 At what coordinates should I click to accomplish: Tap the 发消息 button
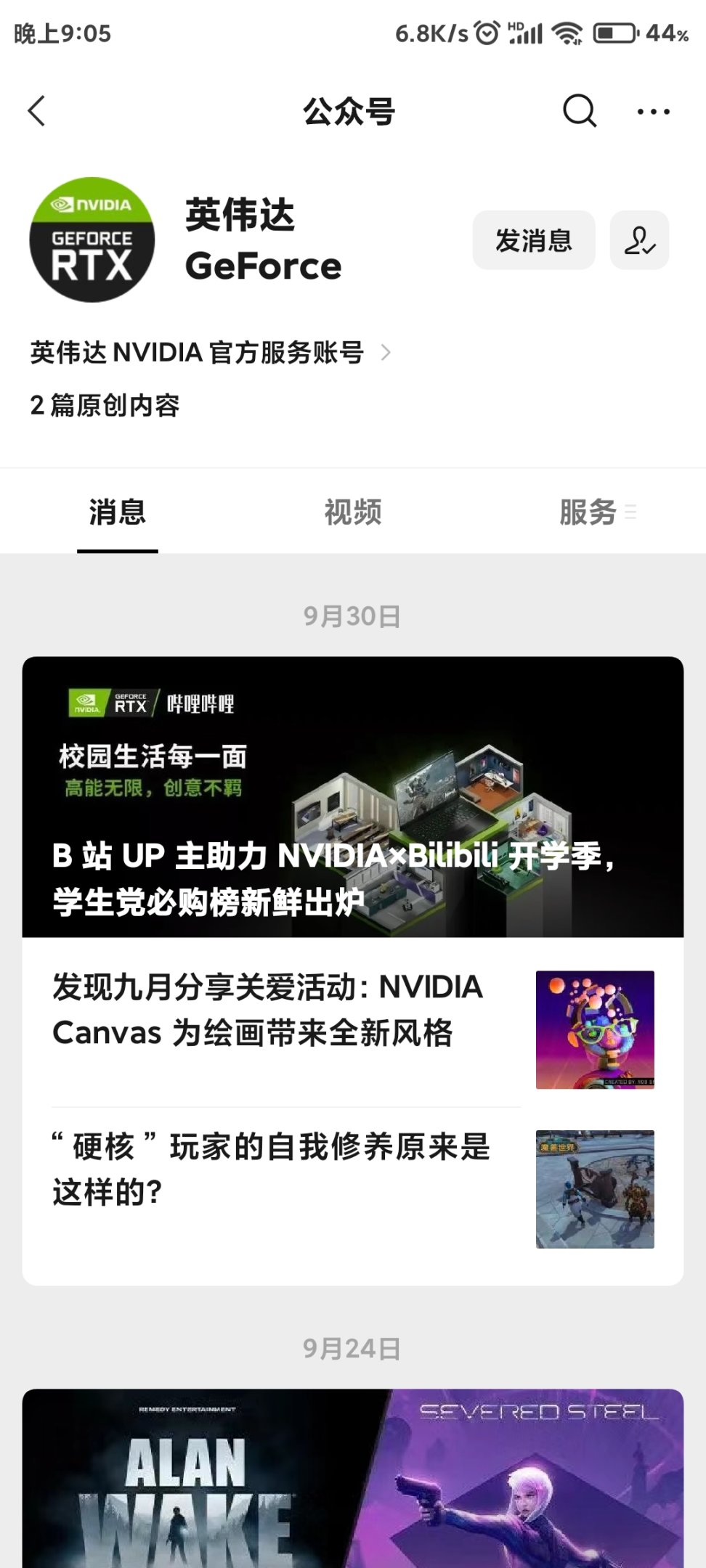coord(534,240)
